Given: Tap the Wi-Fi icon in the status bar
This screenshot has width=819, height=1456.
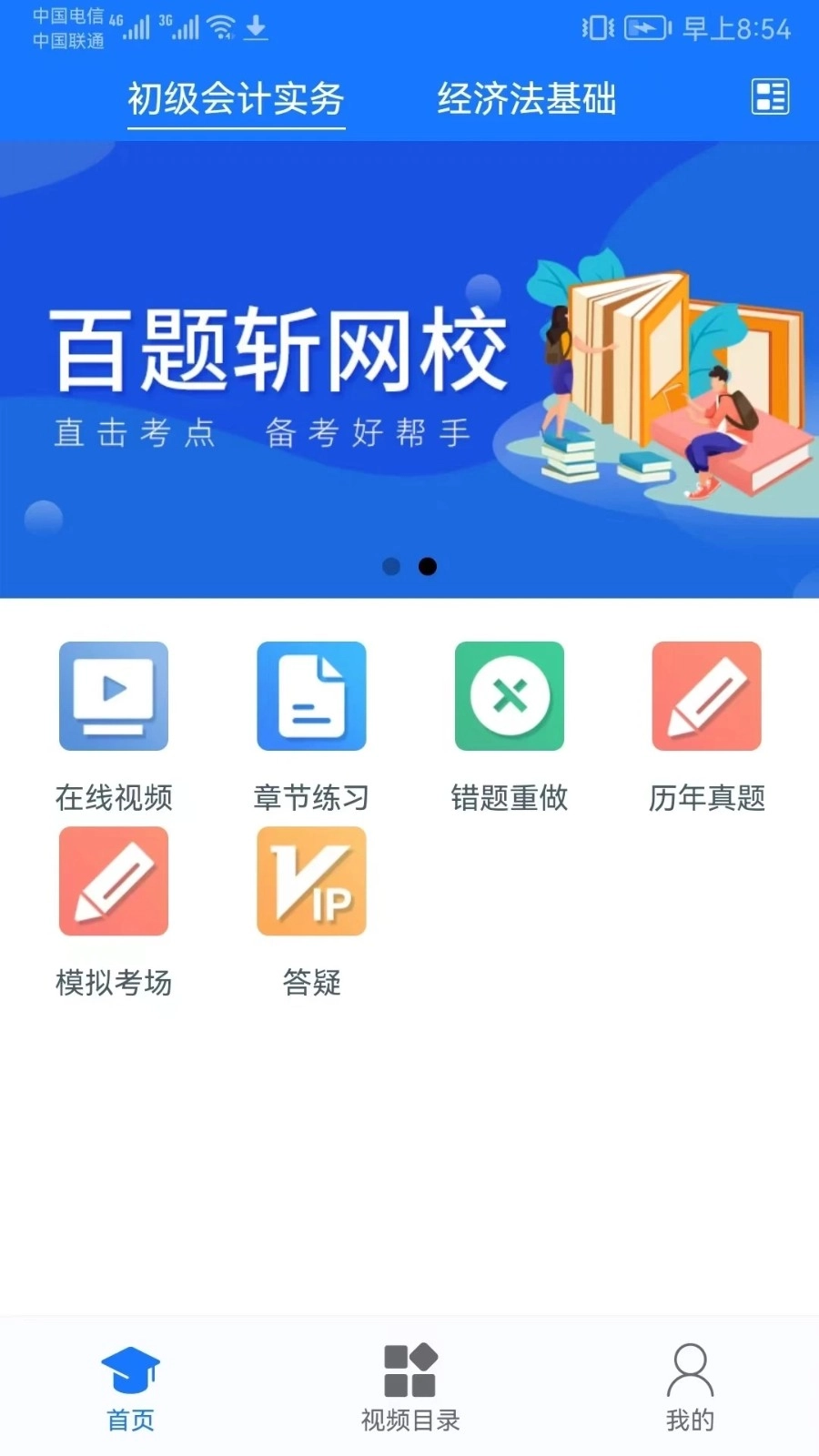Looking at the screenshot, I should (219, 25).
